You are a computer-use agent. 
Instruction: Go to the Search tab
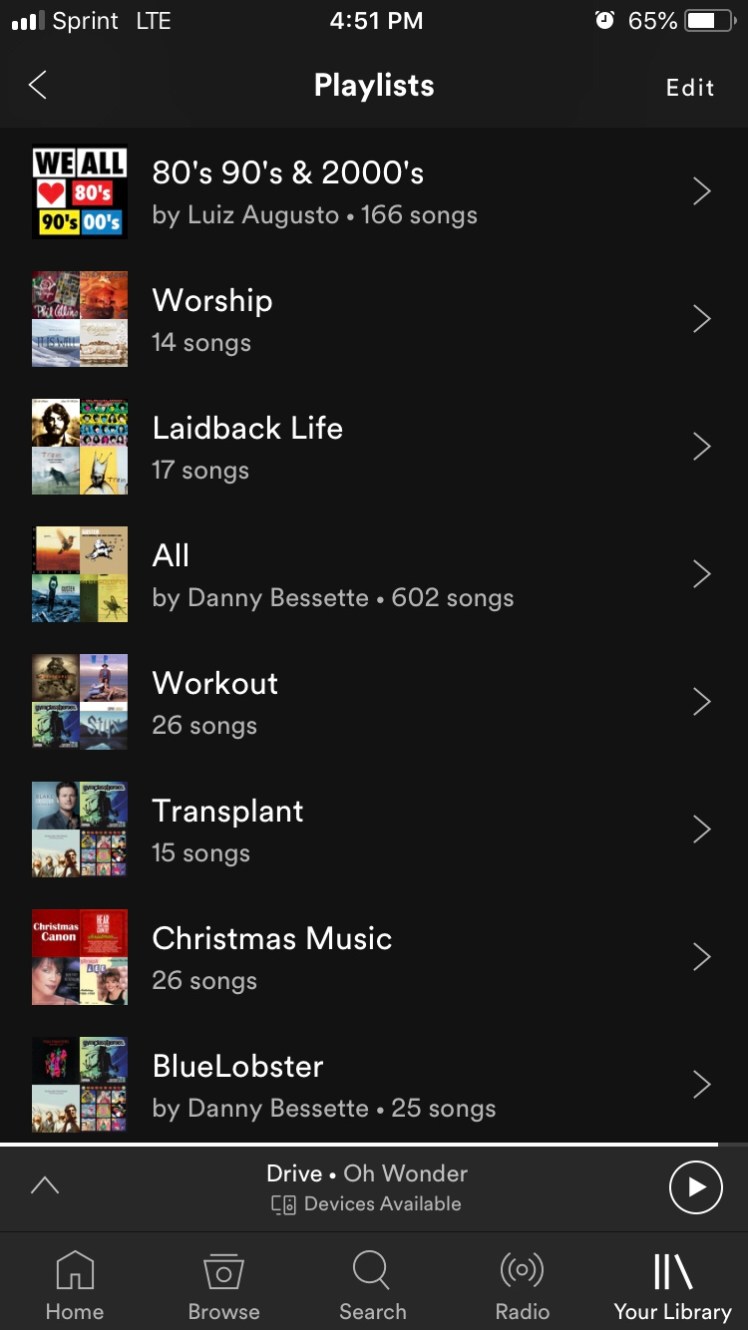coord(372,1287)
